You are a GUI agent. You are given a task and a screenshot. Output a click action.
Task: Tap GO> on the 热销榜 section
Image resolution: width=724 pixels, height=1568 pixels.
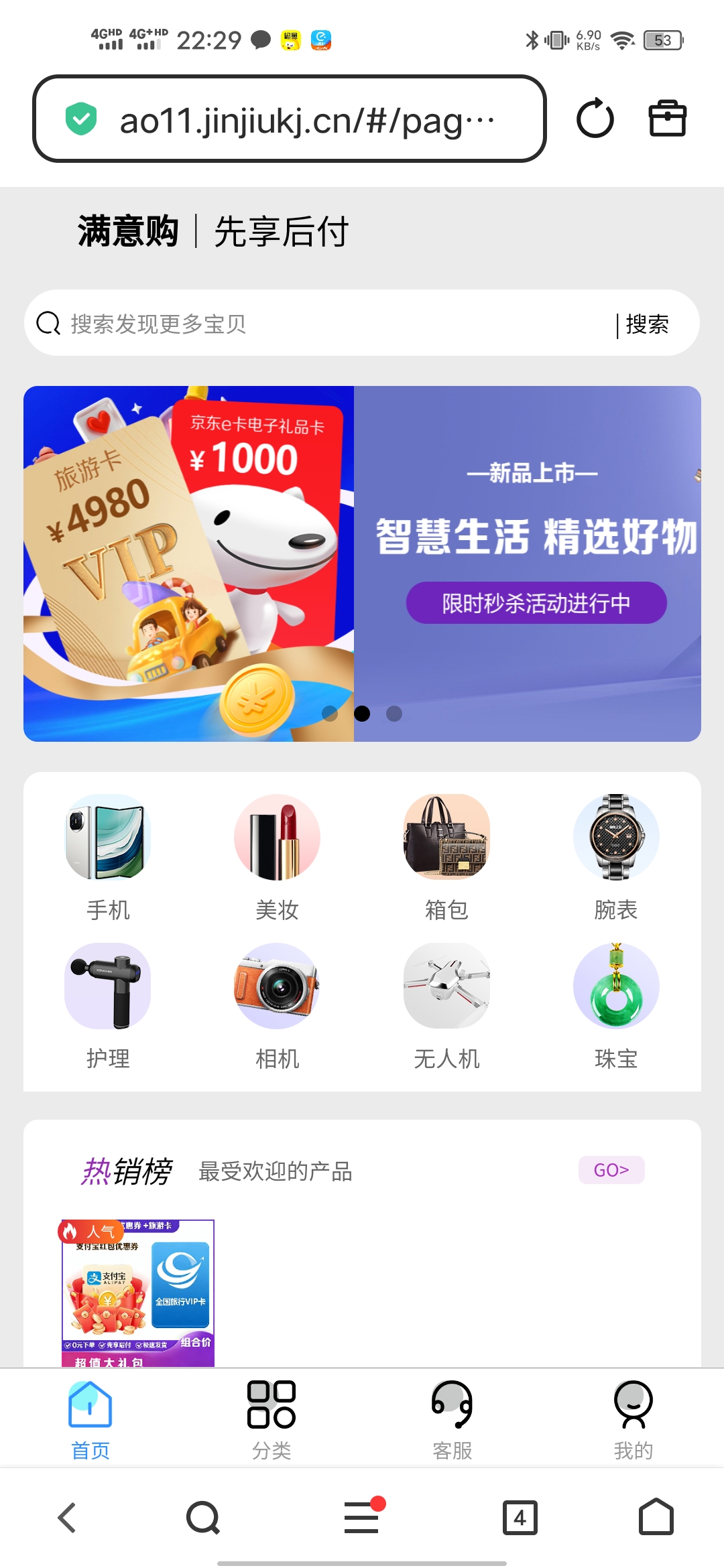click(x=611, y=1170)
